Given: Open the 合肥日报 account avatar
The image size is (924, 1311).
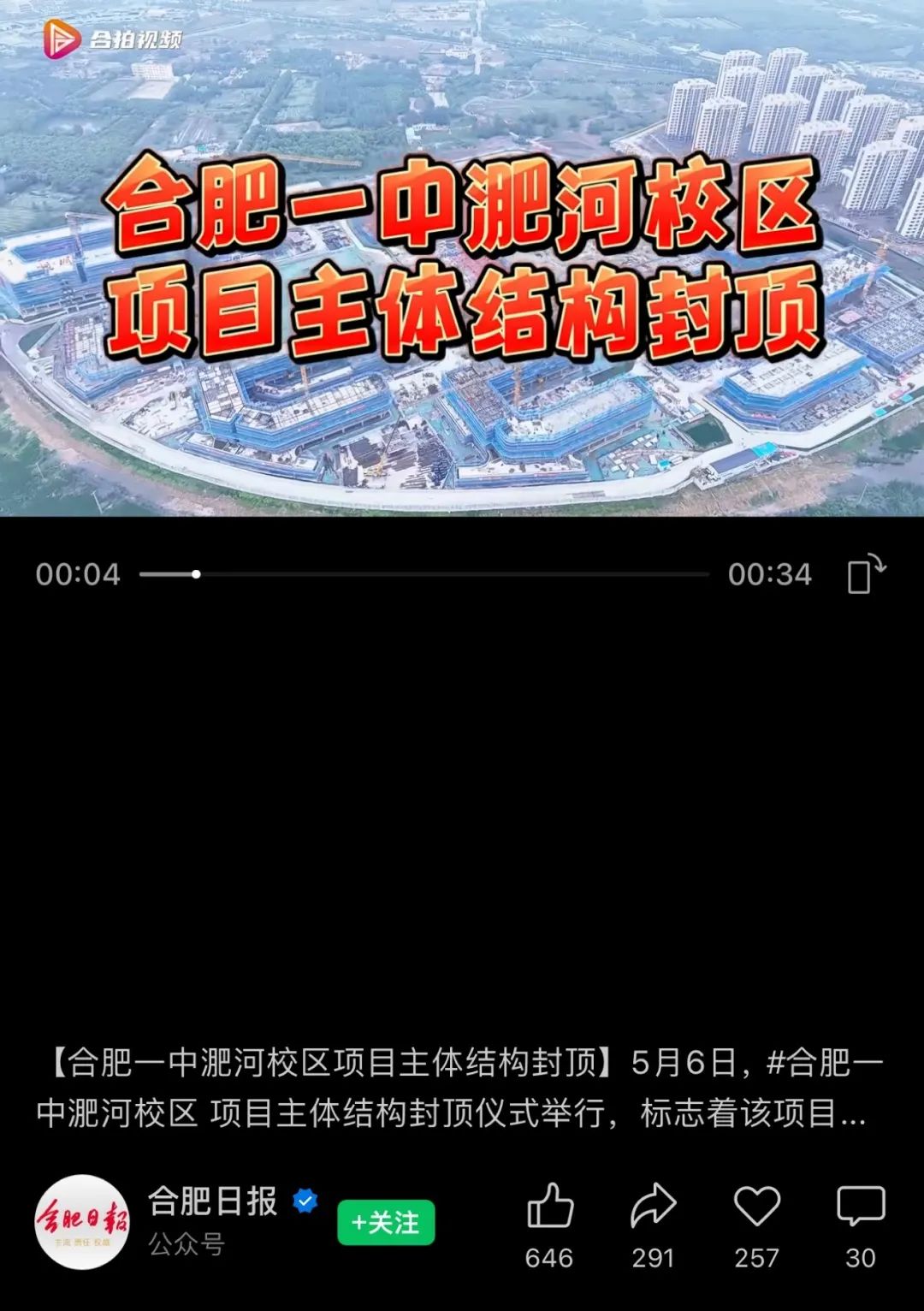Looking at the screenshot, I should (x=82, y=1221).
